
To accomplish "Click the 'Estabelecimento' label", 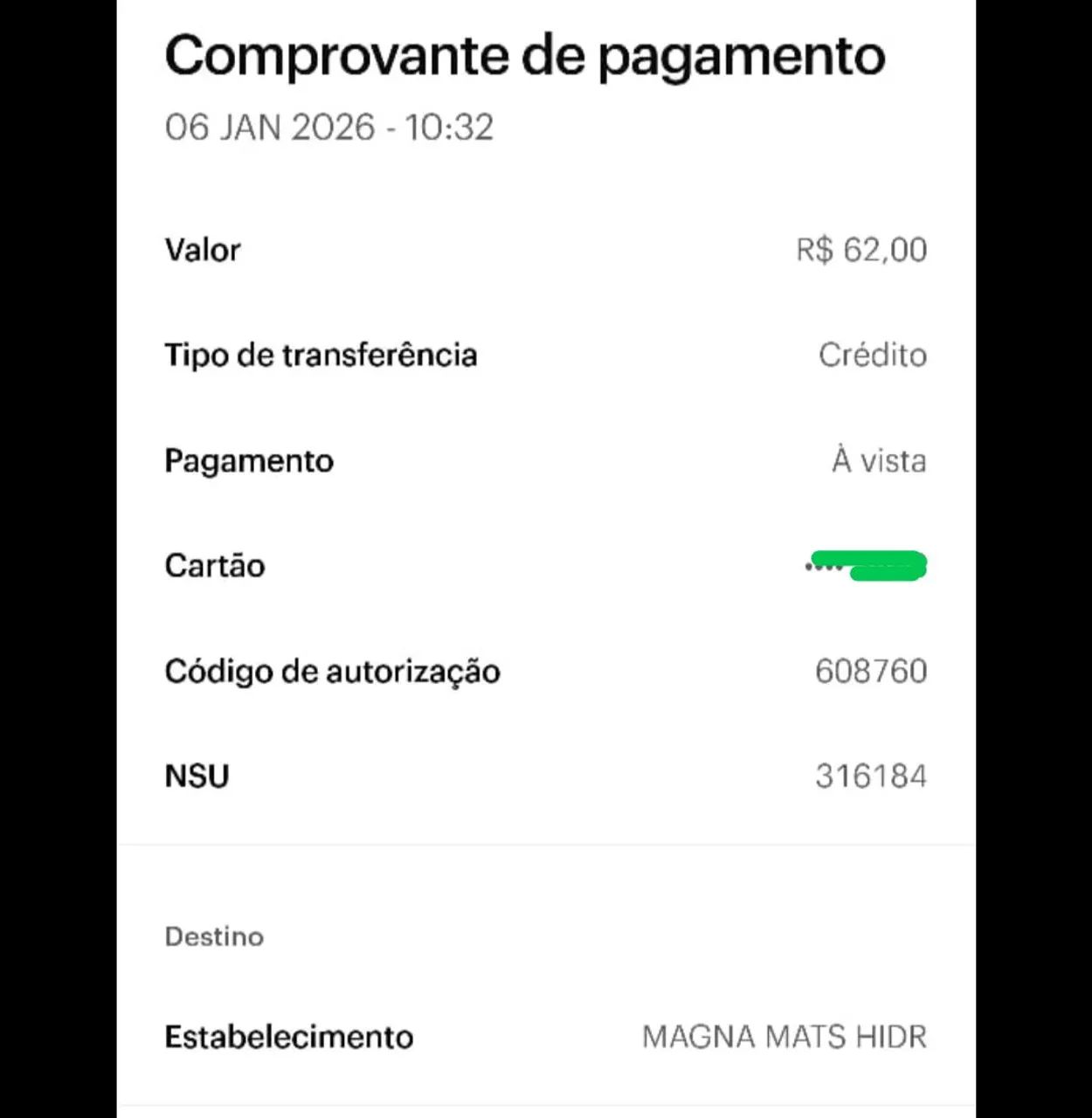I will [289, 1037].
